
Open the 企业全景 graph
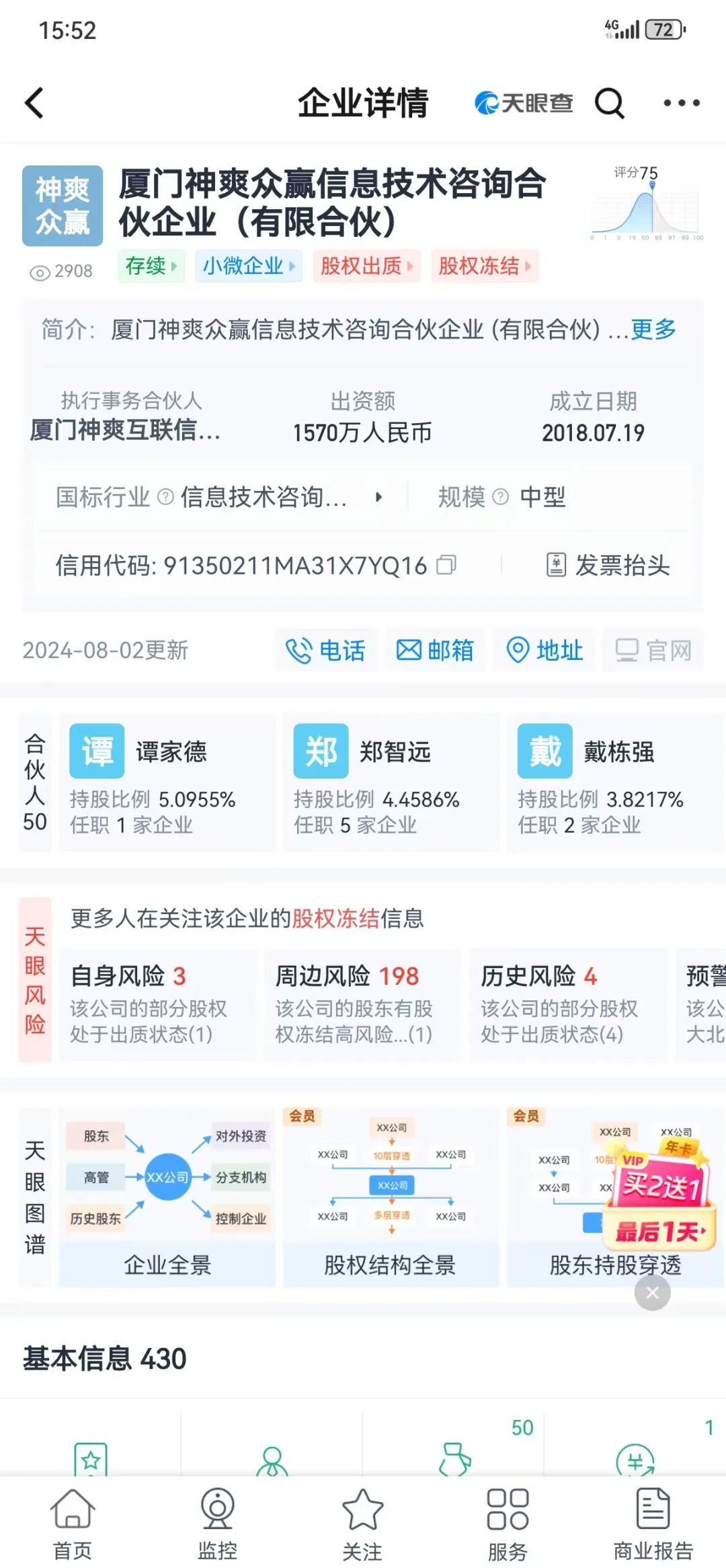point(167,1197)
